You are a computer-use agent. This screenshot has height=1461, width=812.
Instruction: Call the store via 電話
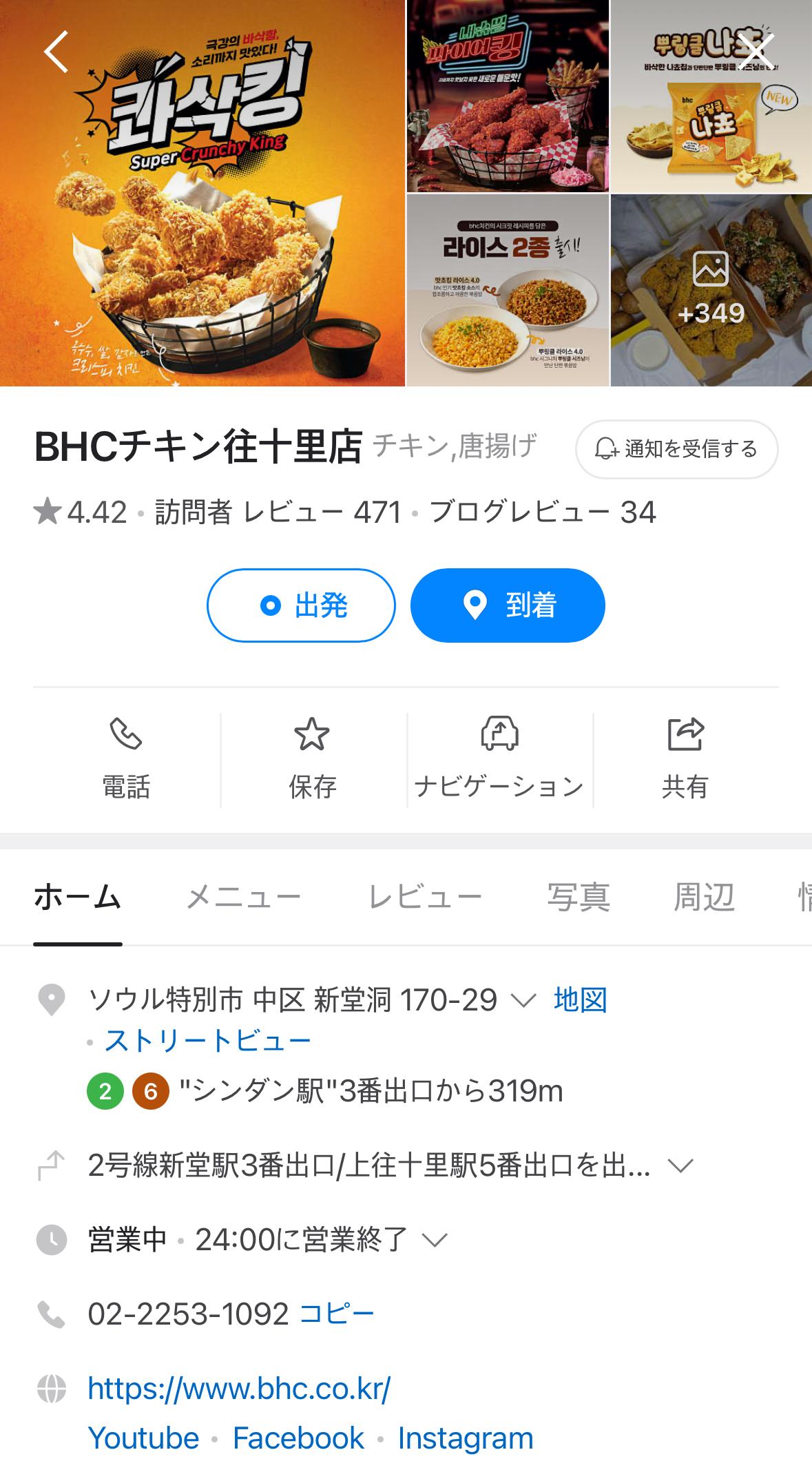126,759
